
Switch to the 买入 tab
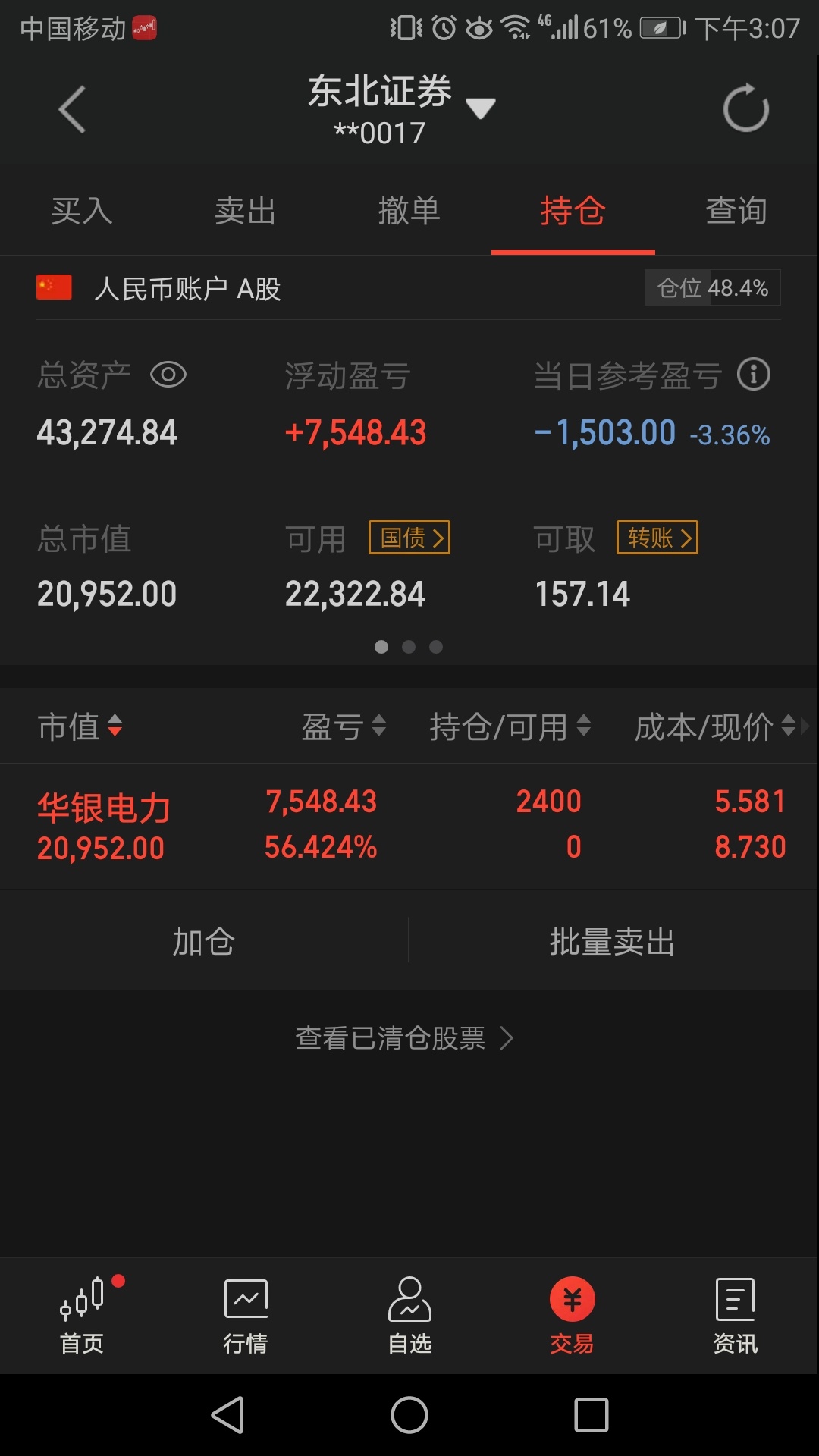pyautogui.click(x=82, y=211)
